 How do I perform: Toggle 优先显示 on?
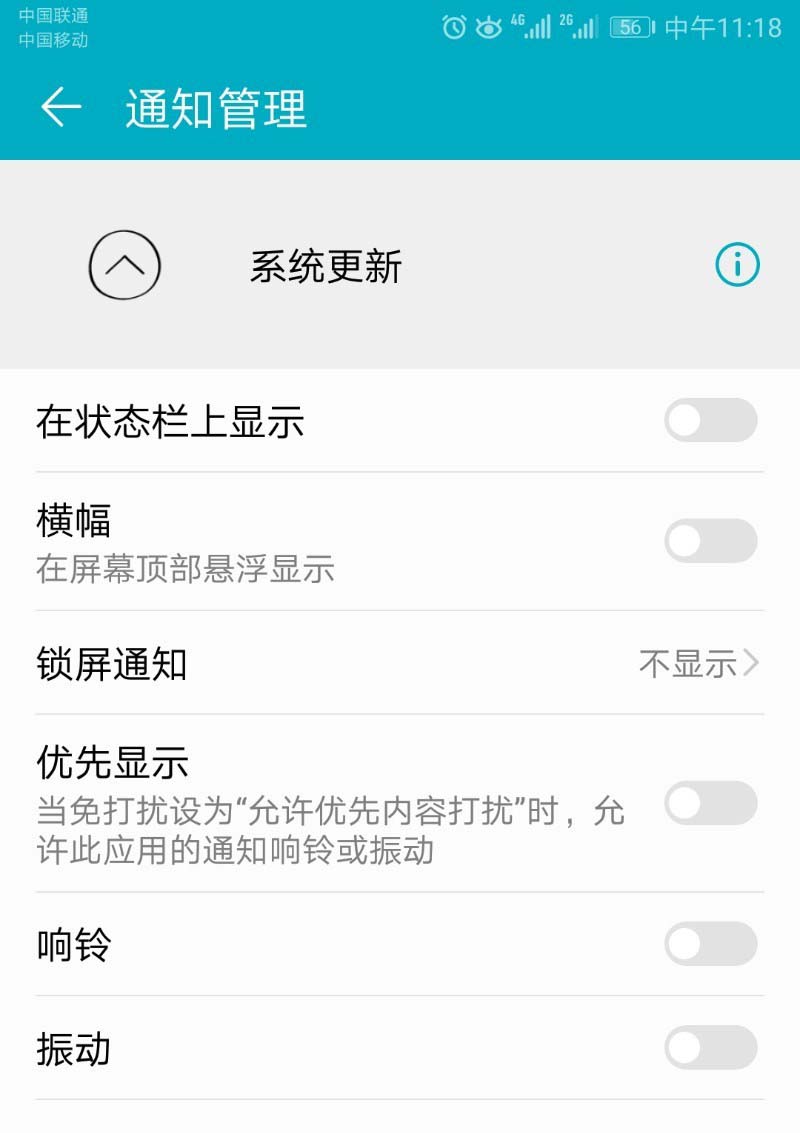pyautogui.click(x=710, y=803)
